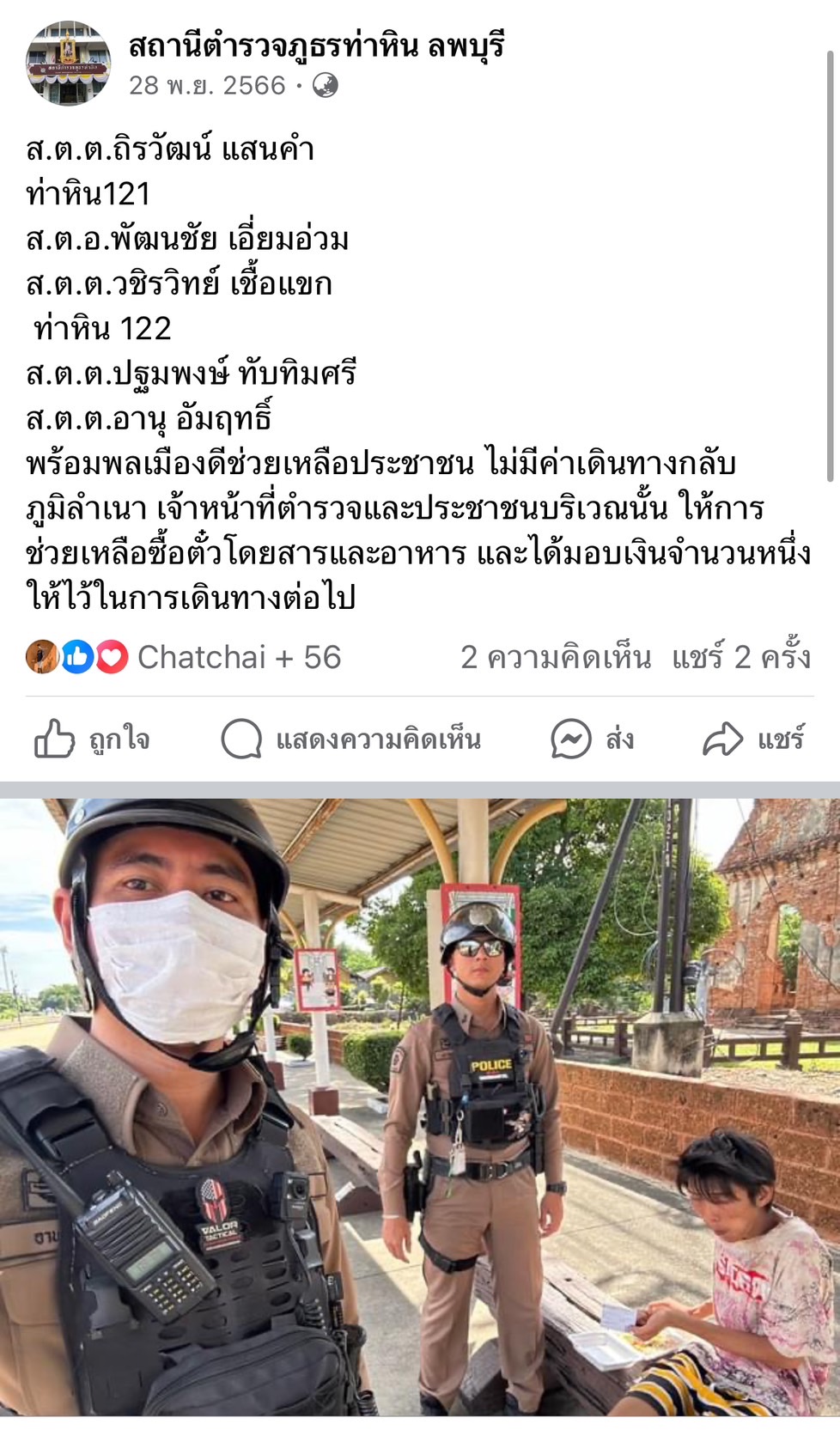Open the post photo of police officers

pyautogui.click(x=420, y=1108)
